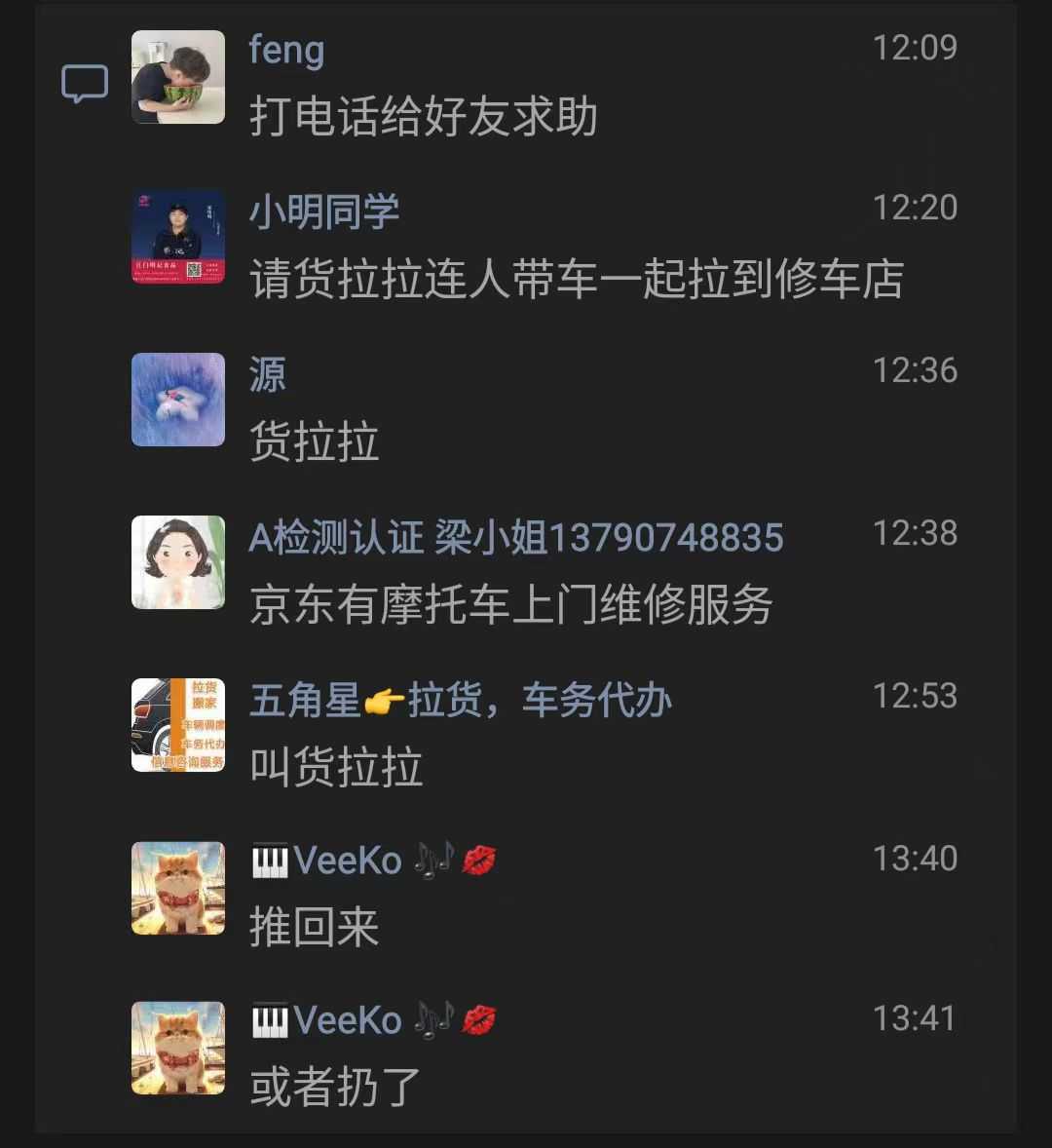The image size is (1052, 1148).
Task: Open A检测认证 梁小姐's profile name
Action: (516, 537)
